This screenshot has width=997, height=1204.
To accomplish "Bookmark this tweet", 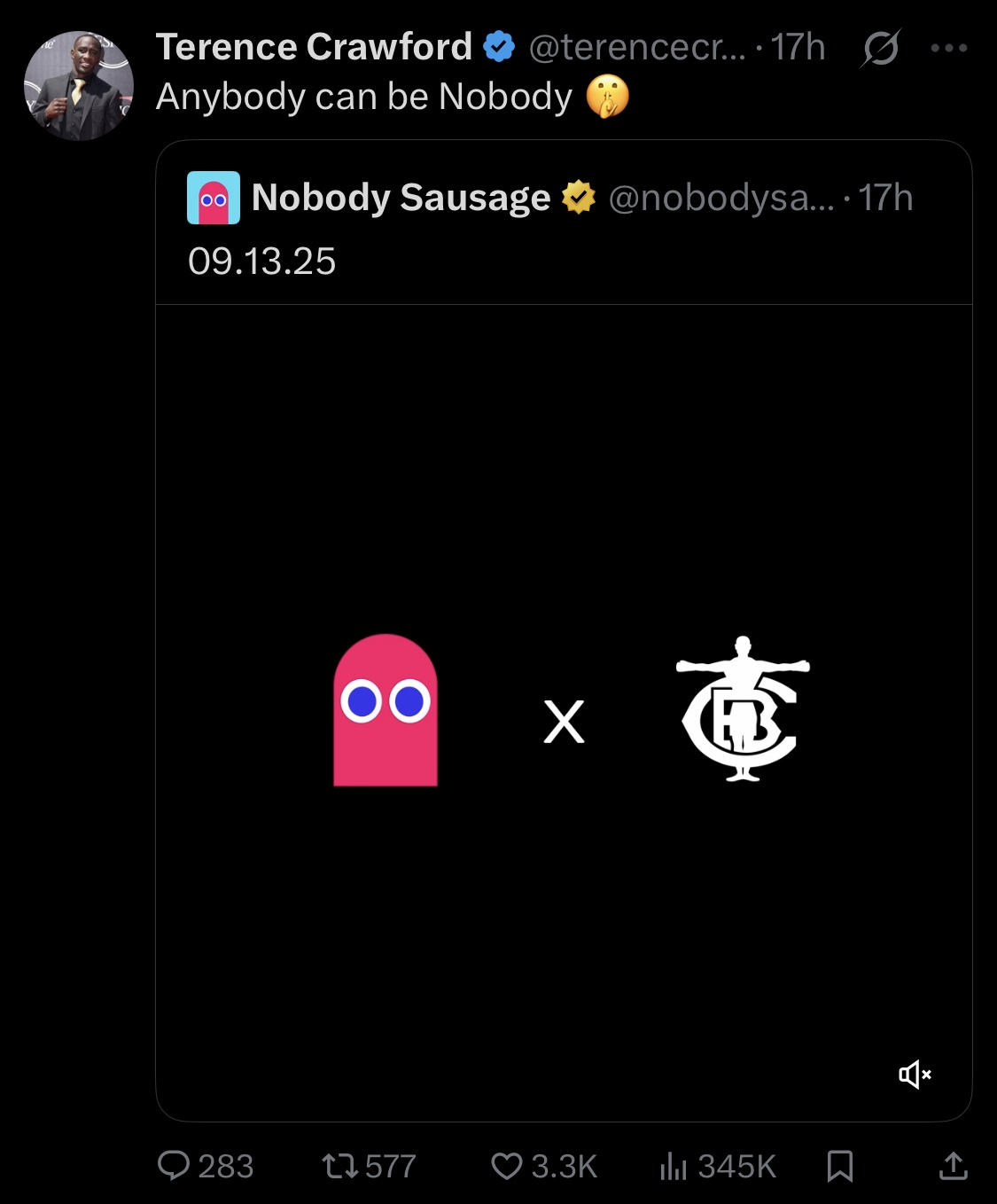I will [839, 1165].
